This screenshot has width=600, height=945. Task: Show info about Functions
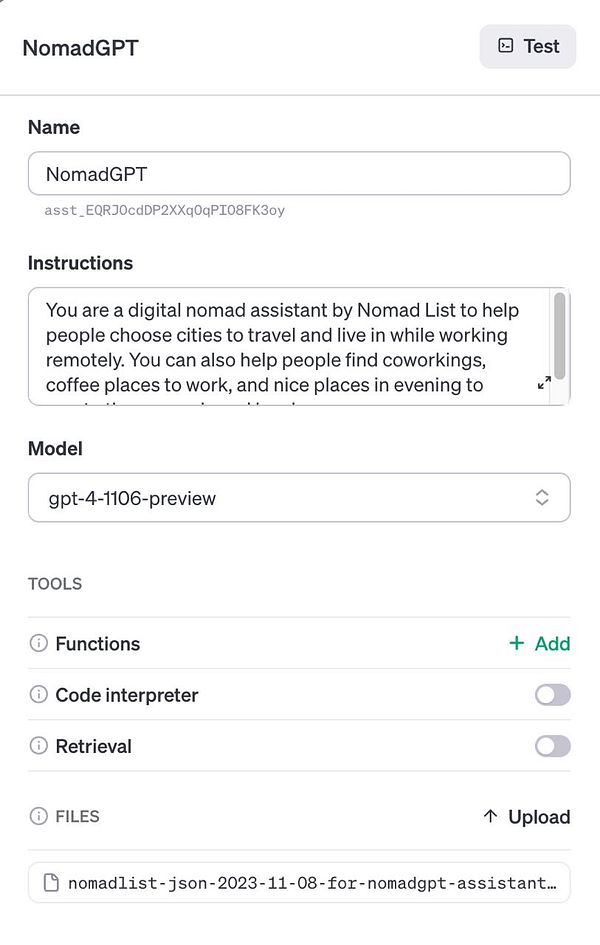click(38, 644)
